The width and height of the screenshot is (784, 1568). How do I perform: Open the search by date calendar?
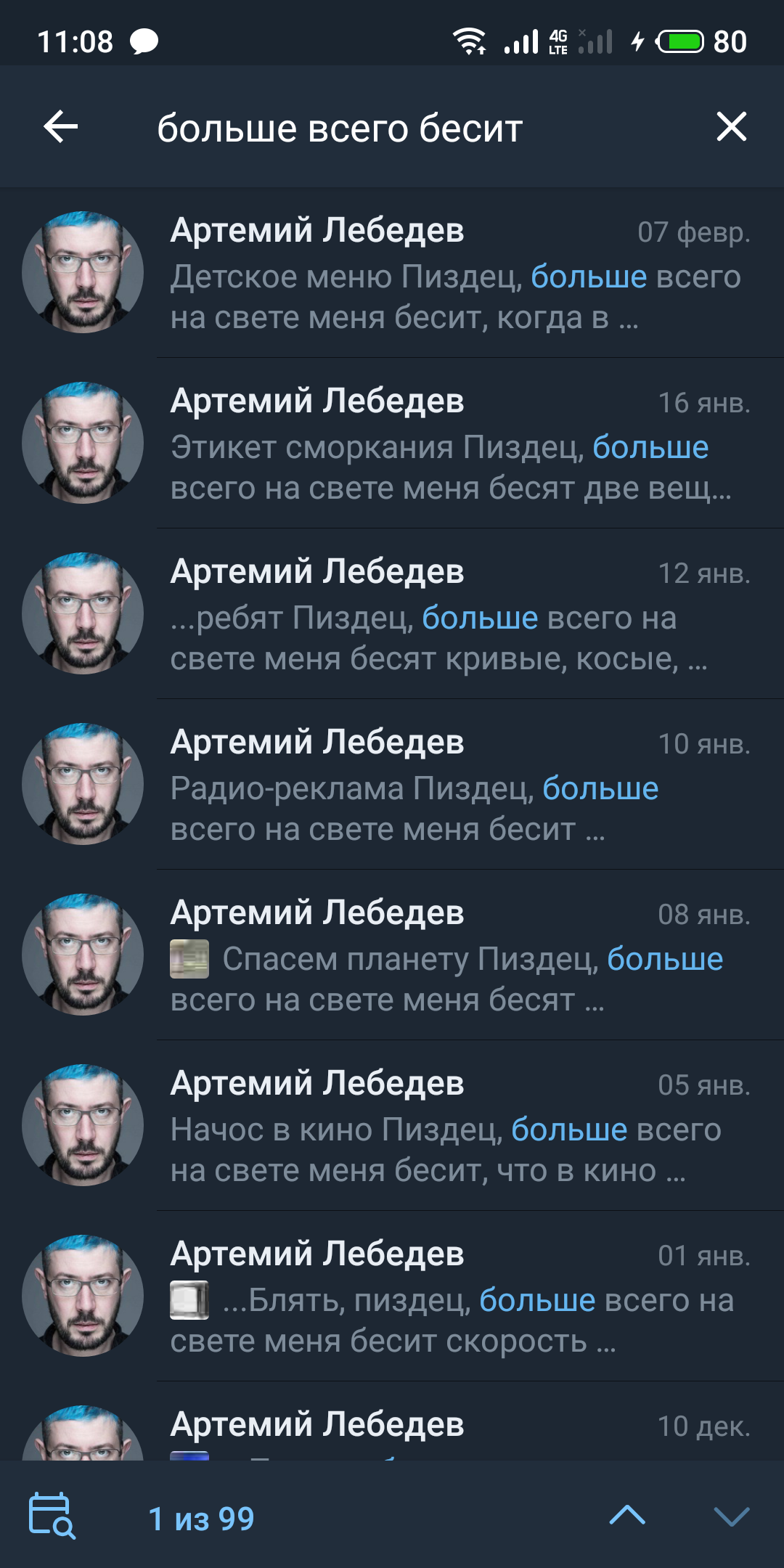(x=52, y=1516)
